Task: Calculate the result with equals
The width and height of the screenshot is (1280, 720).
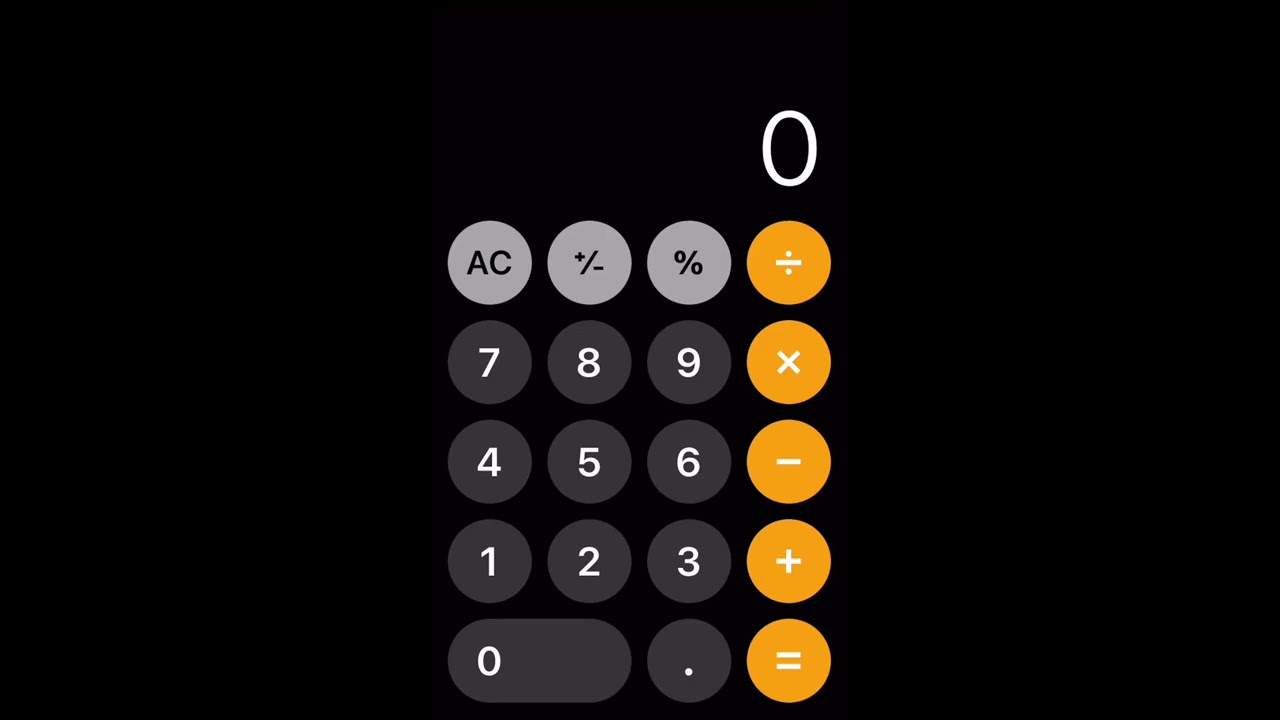Action: (788, 661)
